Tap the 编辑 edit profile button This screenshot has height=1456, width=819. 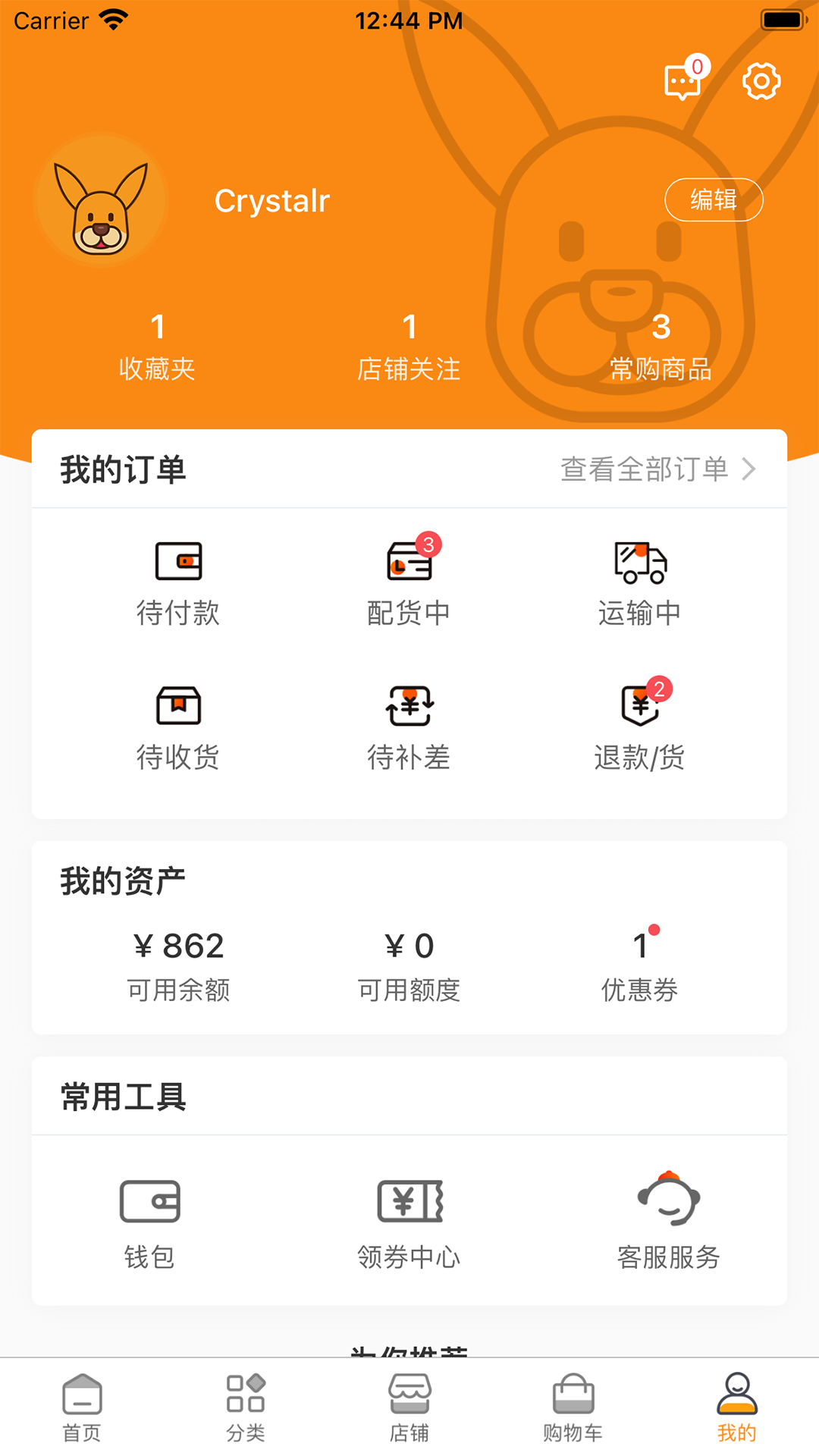714,199
